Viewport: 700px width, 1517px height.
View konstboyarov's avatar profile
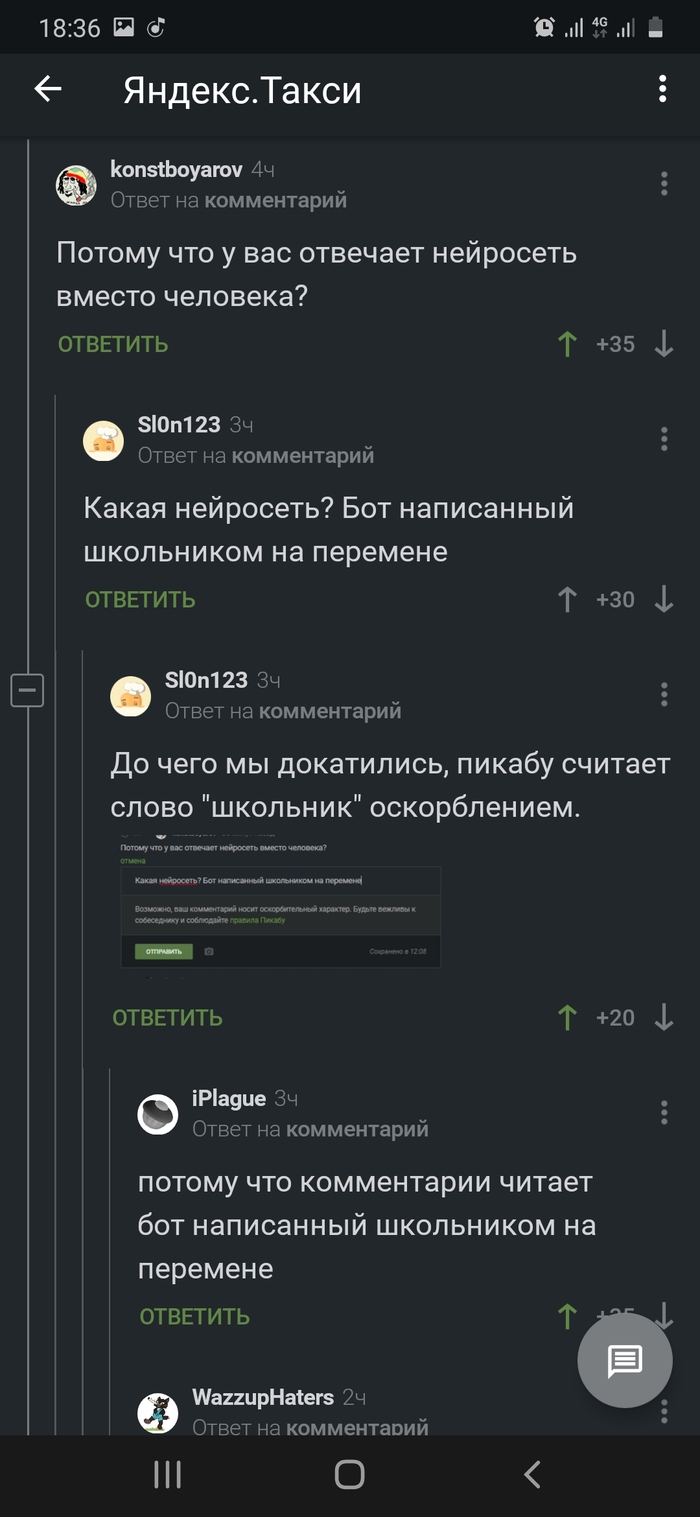[x=76, y=185]
